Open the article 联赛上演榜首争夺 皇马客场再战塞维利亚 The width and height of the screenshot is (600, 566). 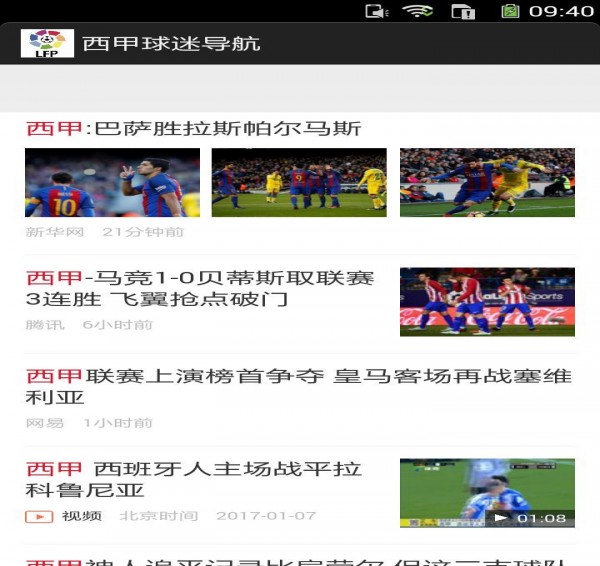(x=298, y=386)
